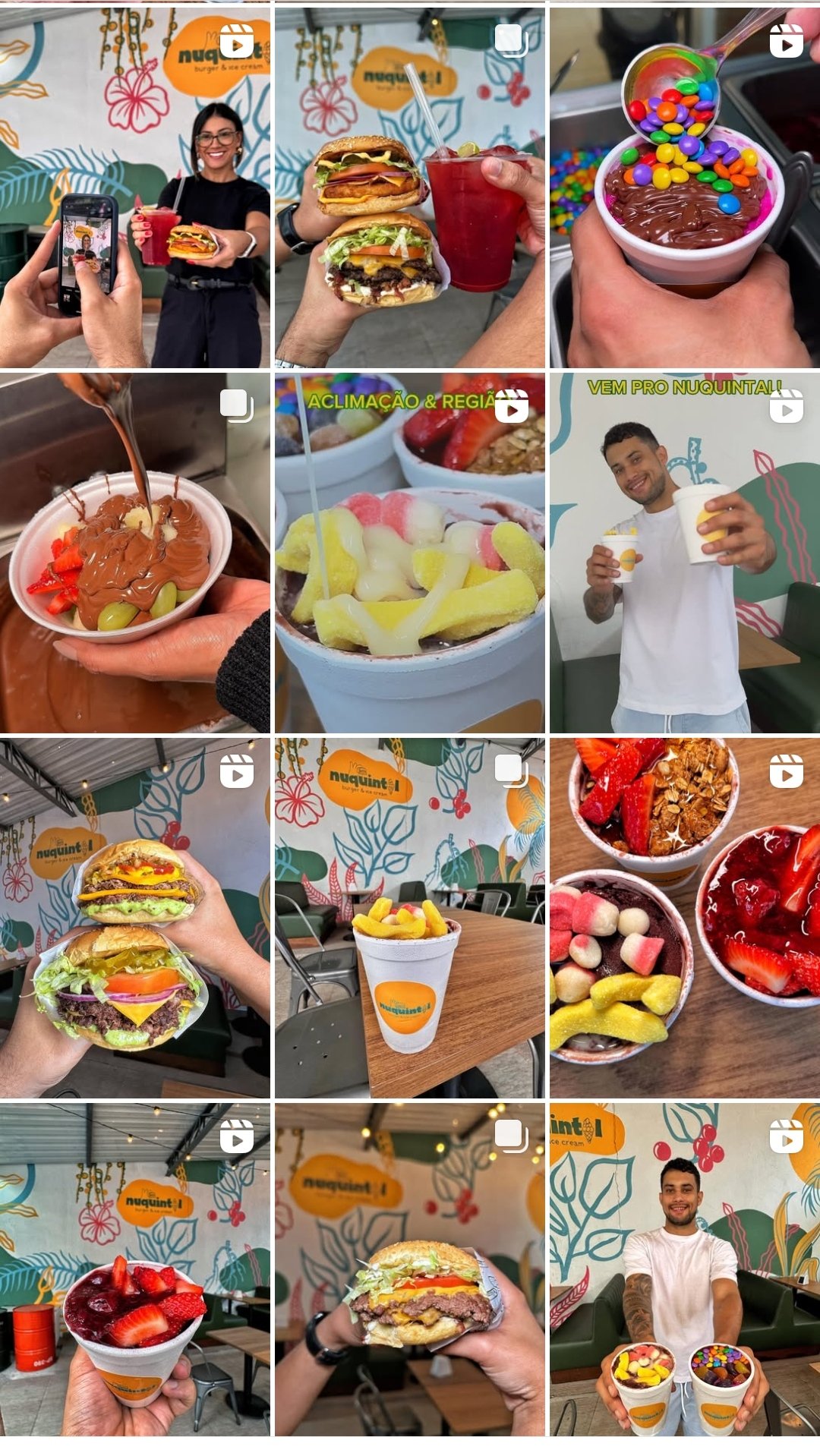Viewport: 820px width, 1456px height.
Task: Open the 'VEM PRO NUQUINTAL!' reel
Action: [684, 553]
